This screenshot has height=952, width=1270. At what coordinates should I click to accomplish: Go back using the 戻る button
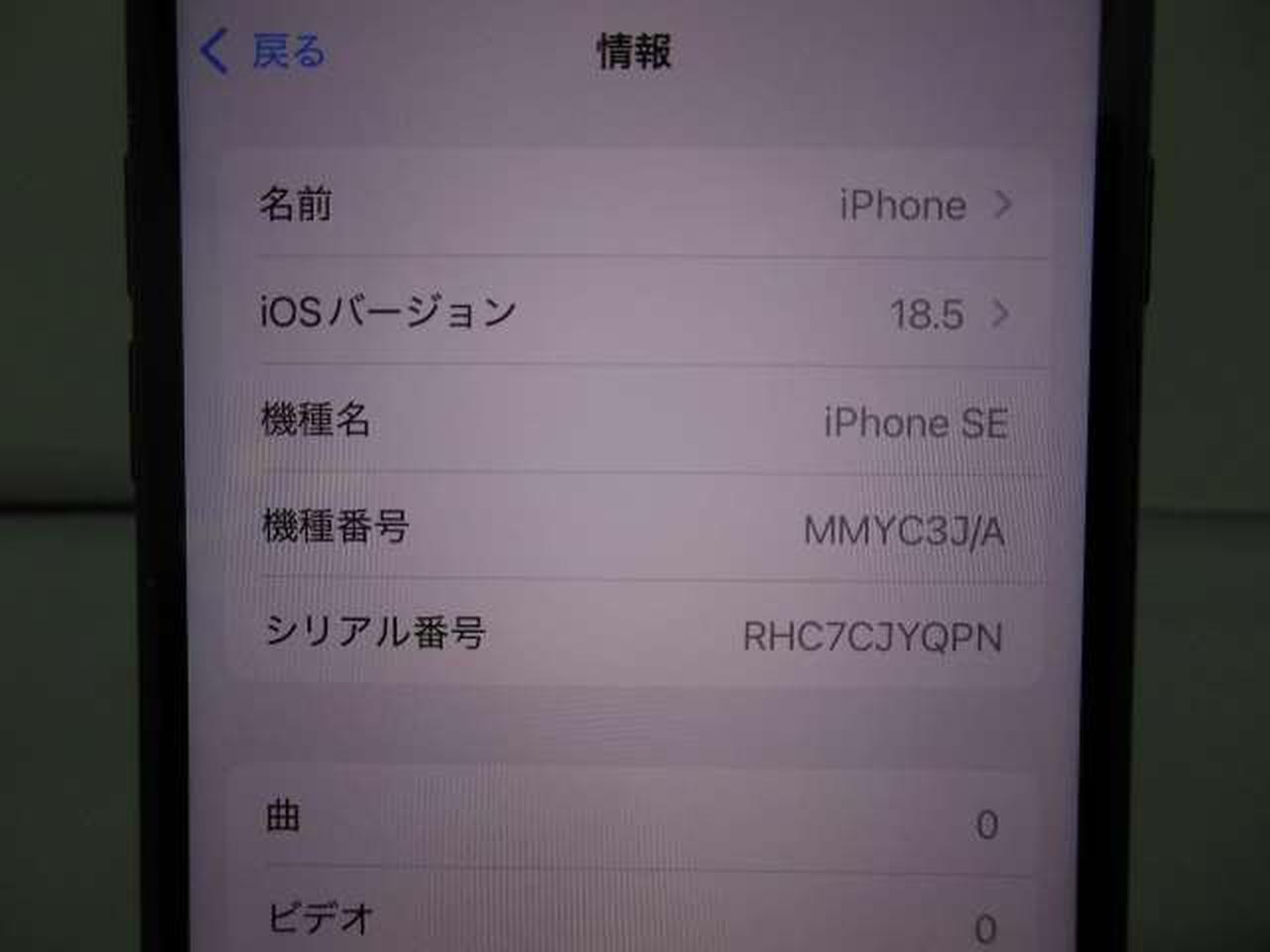click(265, 52)
